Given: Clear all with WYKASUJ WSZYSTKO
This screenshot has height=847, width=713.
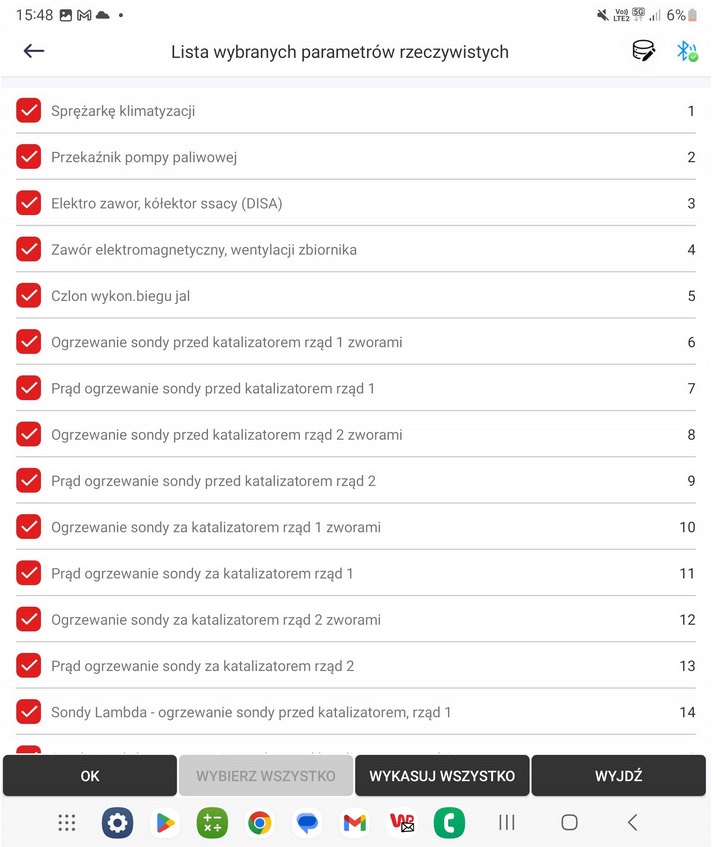Looking at the screenshot, I should coord(442,776).
